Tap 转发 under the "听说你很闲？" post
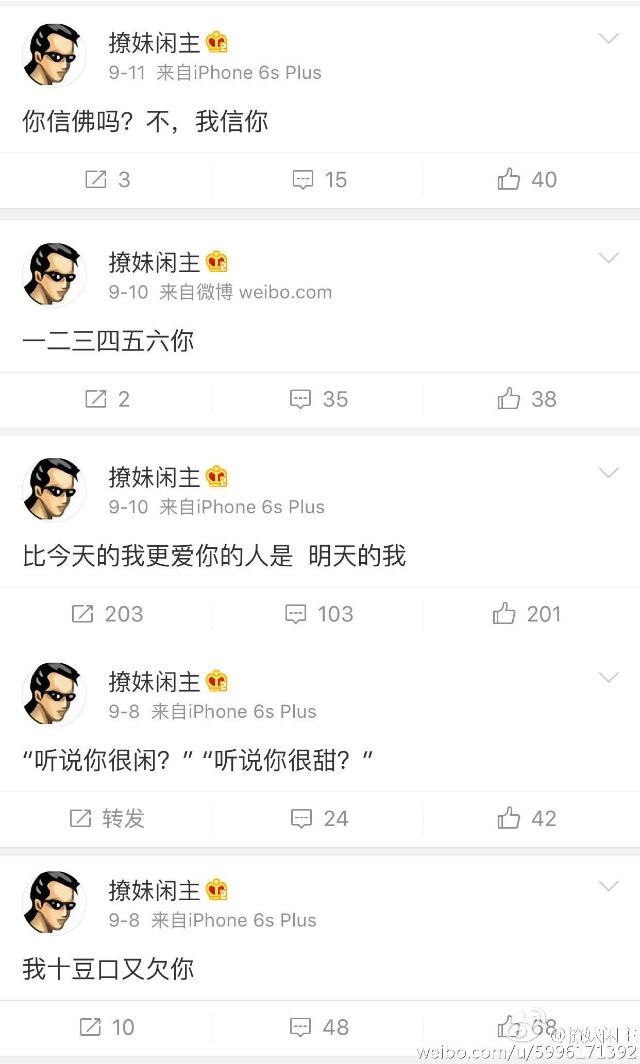The width and height of the screenshot is (640, 1064). (107, 818)
